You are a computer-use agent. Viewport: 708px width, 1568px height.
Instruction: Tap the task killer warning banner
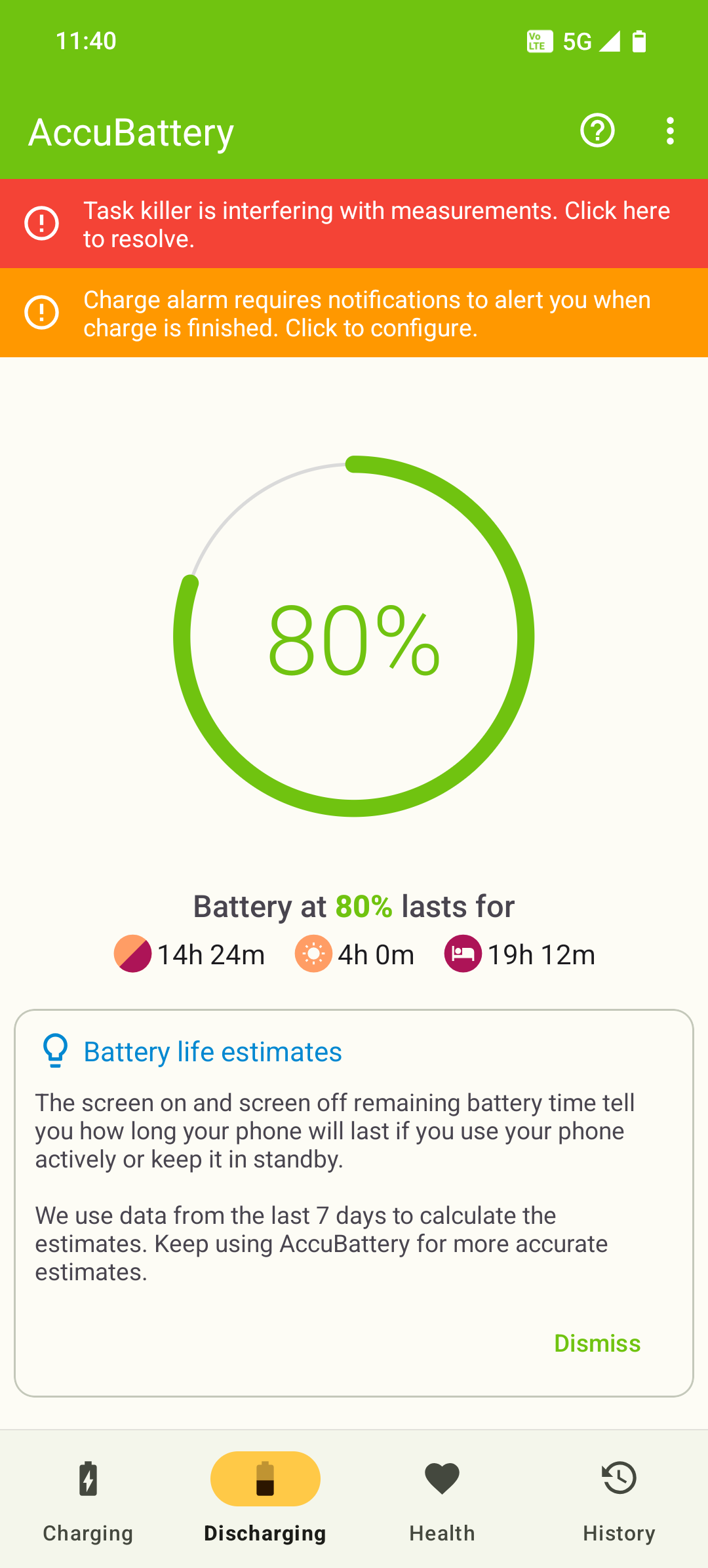click(354, 224)
